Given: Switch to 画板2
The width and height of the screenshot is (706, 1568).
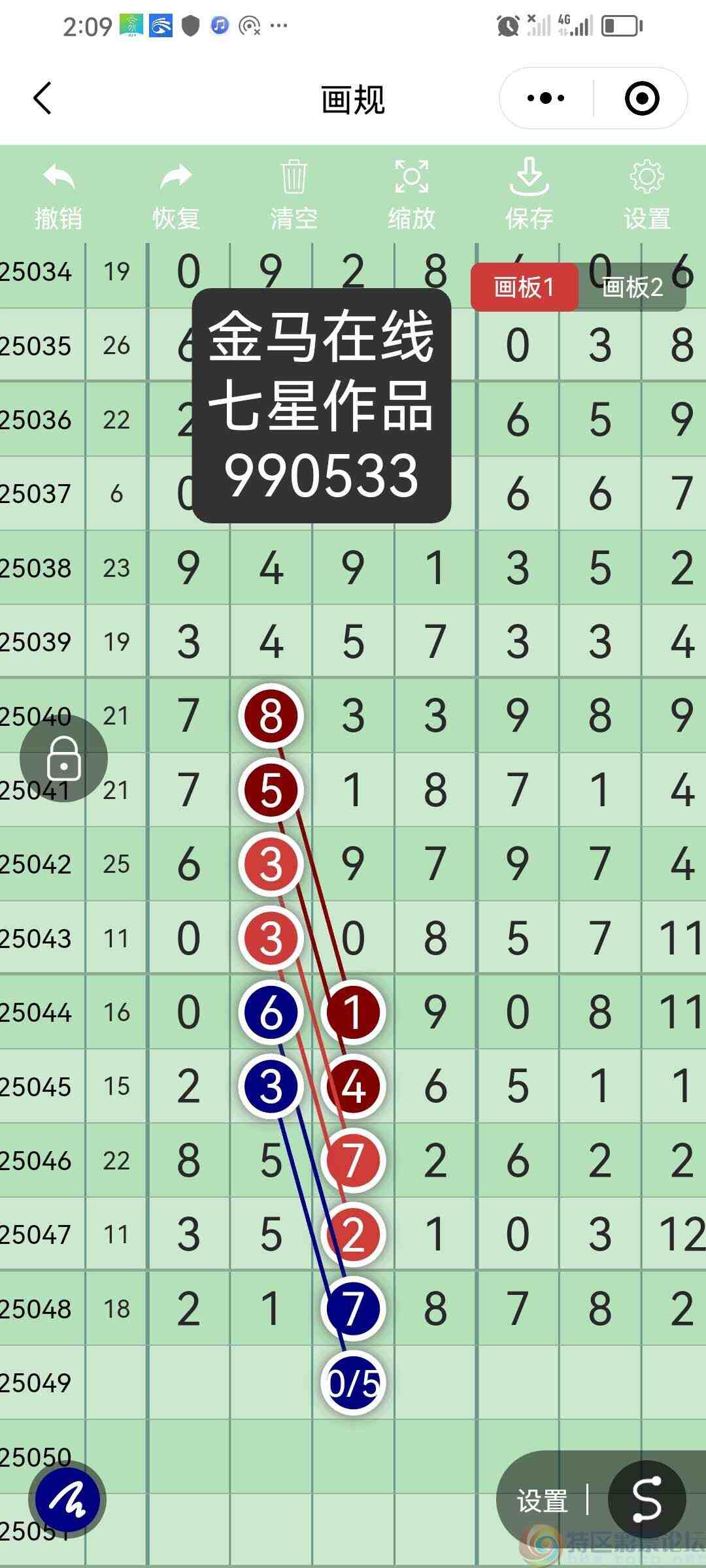Looking at the screenshot, I should pyautogui.click(x=632, y=287).
